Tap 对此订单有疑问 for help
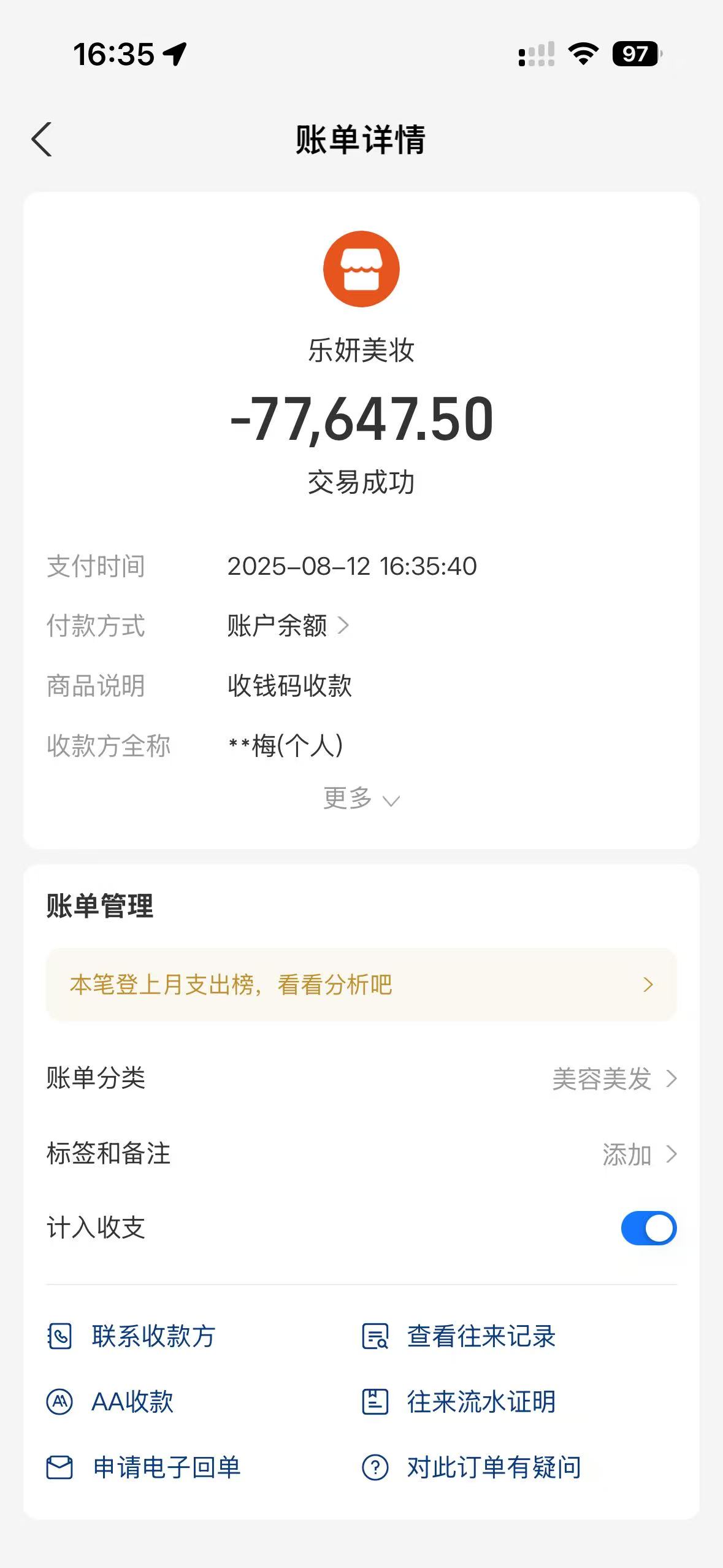 coord(472,1467)
